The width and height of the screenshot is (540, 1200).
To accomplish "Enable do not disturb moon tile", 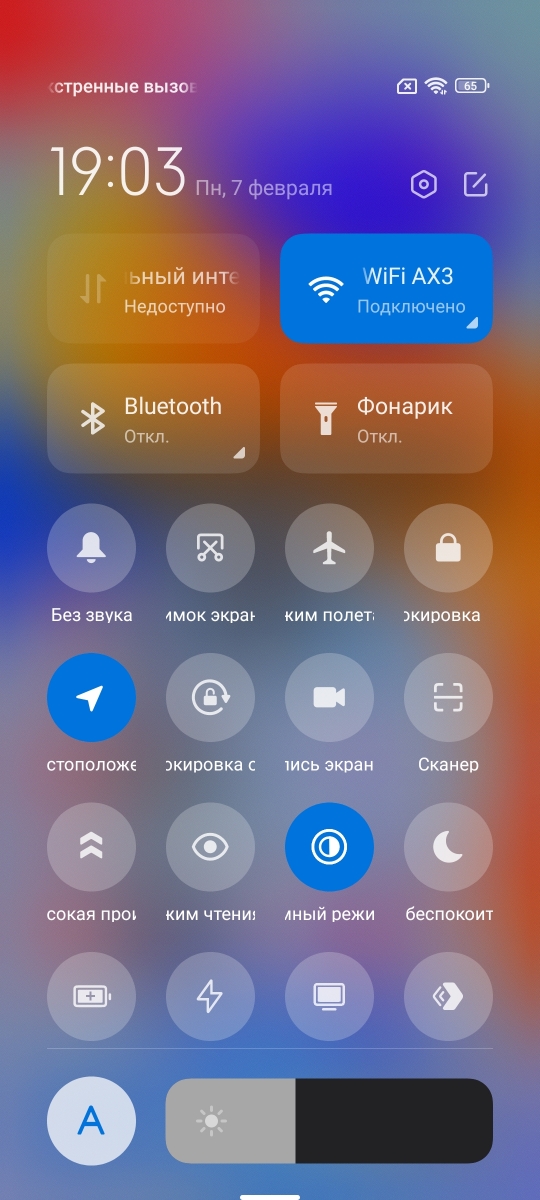I will (x=448, y=847).
